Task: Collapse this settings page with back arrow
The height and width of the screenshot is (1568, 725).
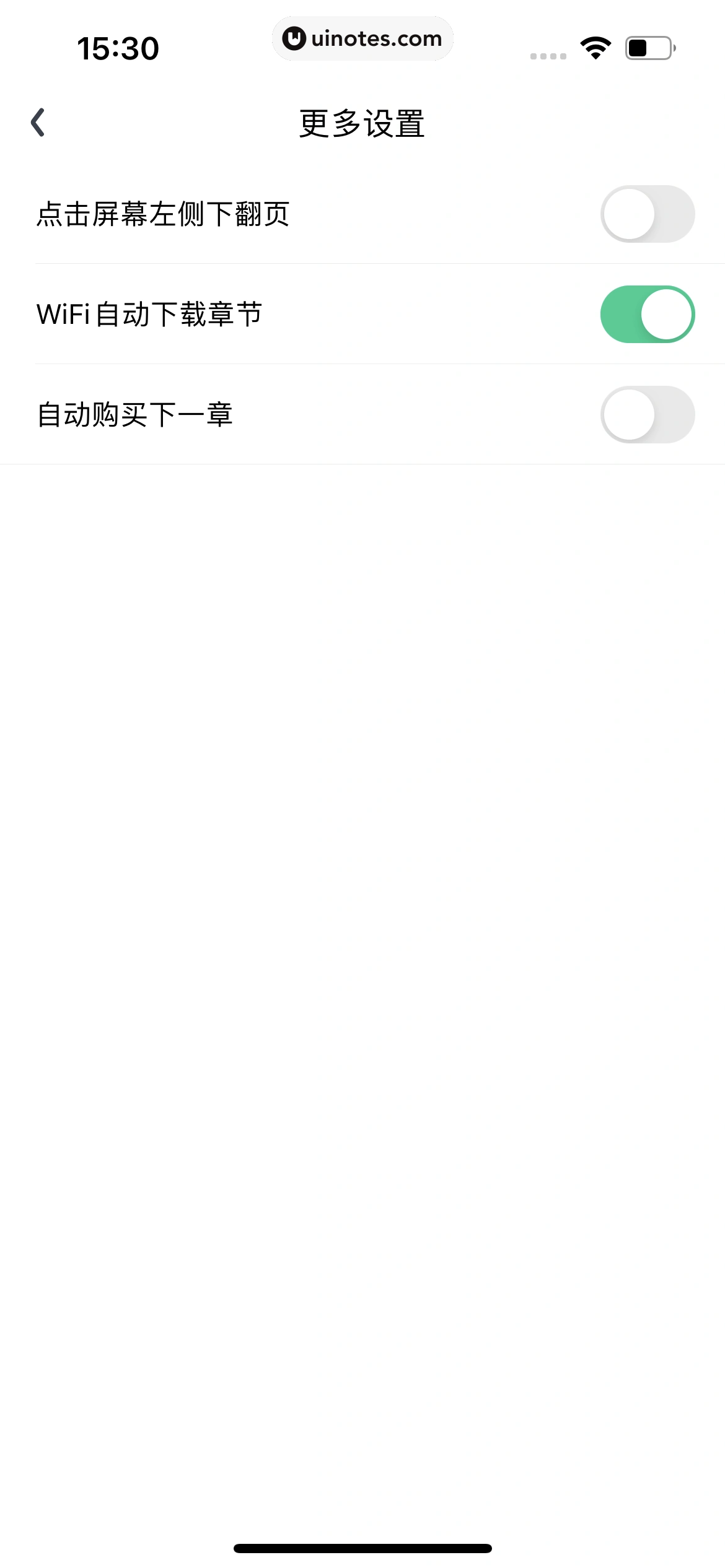Action: (38, 123)
